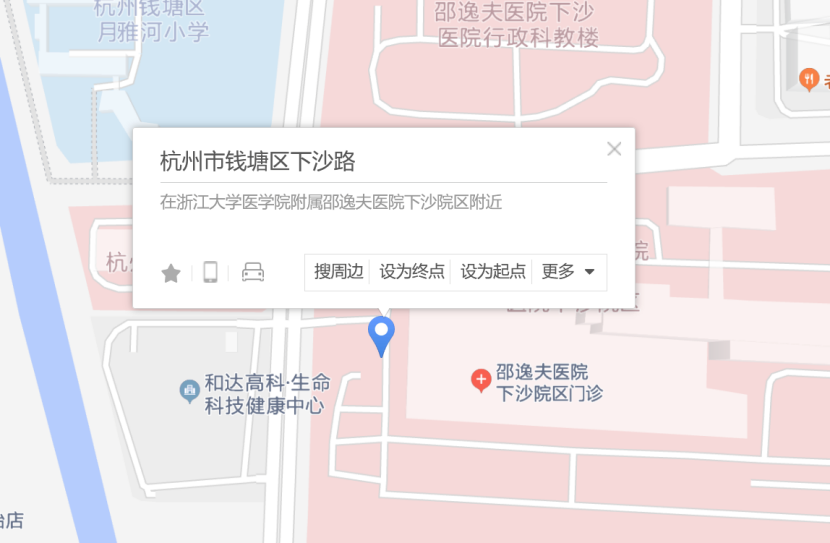
Task: Close the 杭州市钱塘区下沙路 info popup
Action: (614, 149)
